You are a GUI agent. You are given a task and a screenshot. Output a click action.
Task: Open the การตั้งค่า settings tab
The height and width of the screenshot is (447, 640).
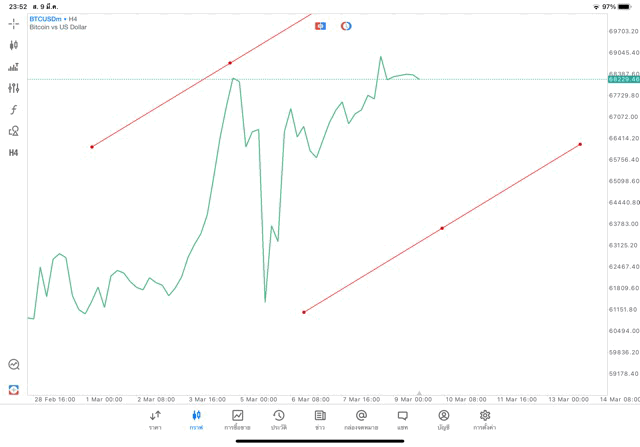(x=485, y=419)
